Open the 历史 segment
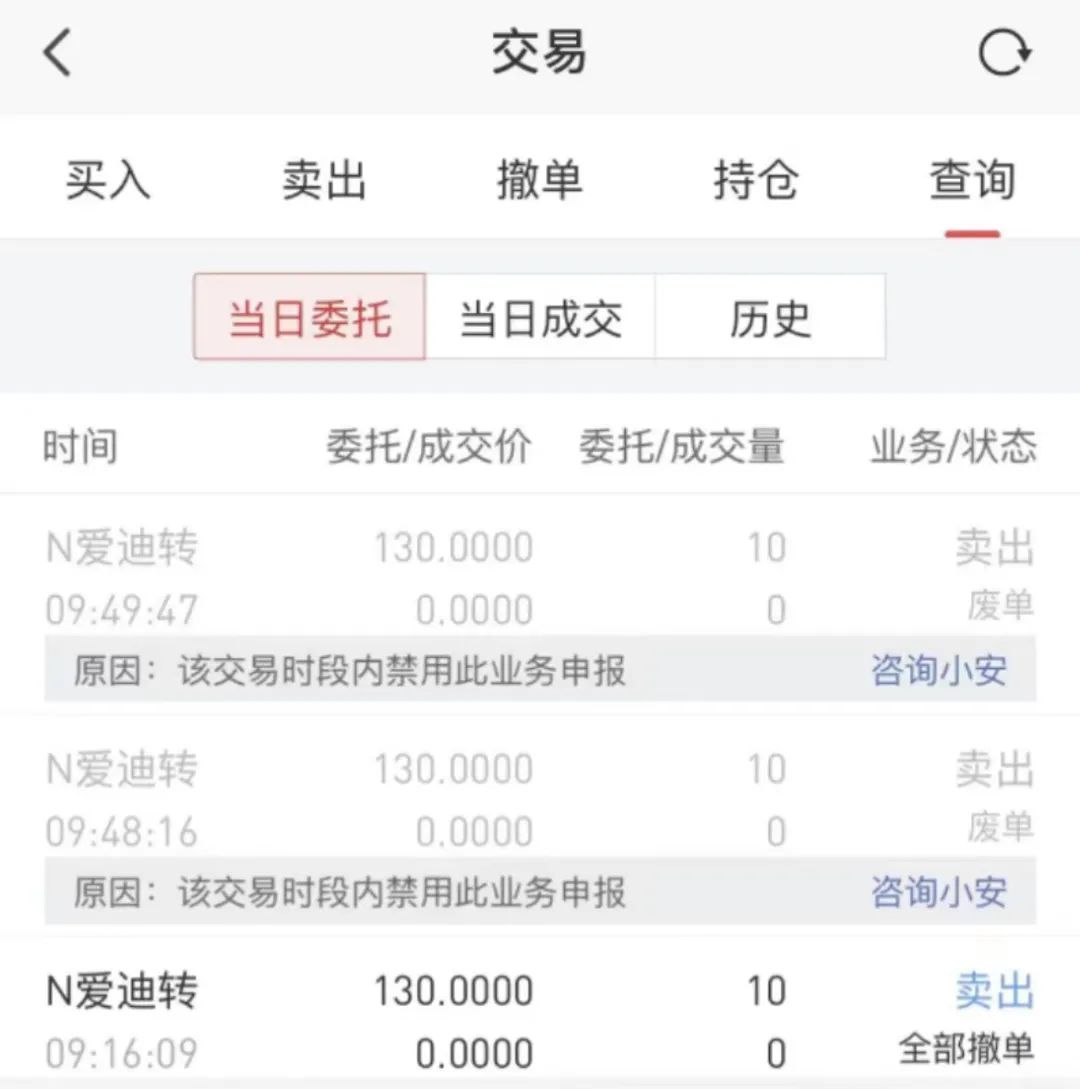Screen dimensions: 1080x1089 pyautogui.click(x=769, y=318)
